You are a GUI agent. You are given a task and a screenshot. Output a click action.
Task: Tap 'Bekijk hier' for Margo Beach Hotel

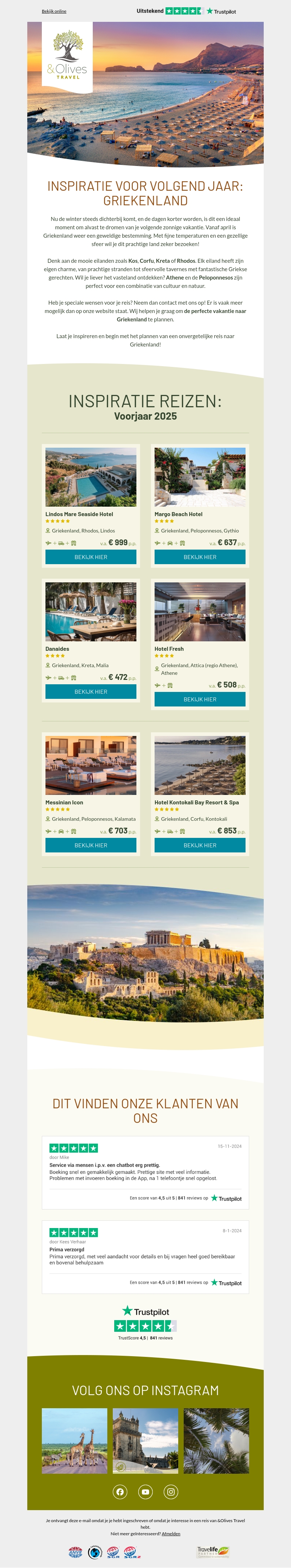coord(200,557)
